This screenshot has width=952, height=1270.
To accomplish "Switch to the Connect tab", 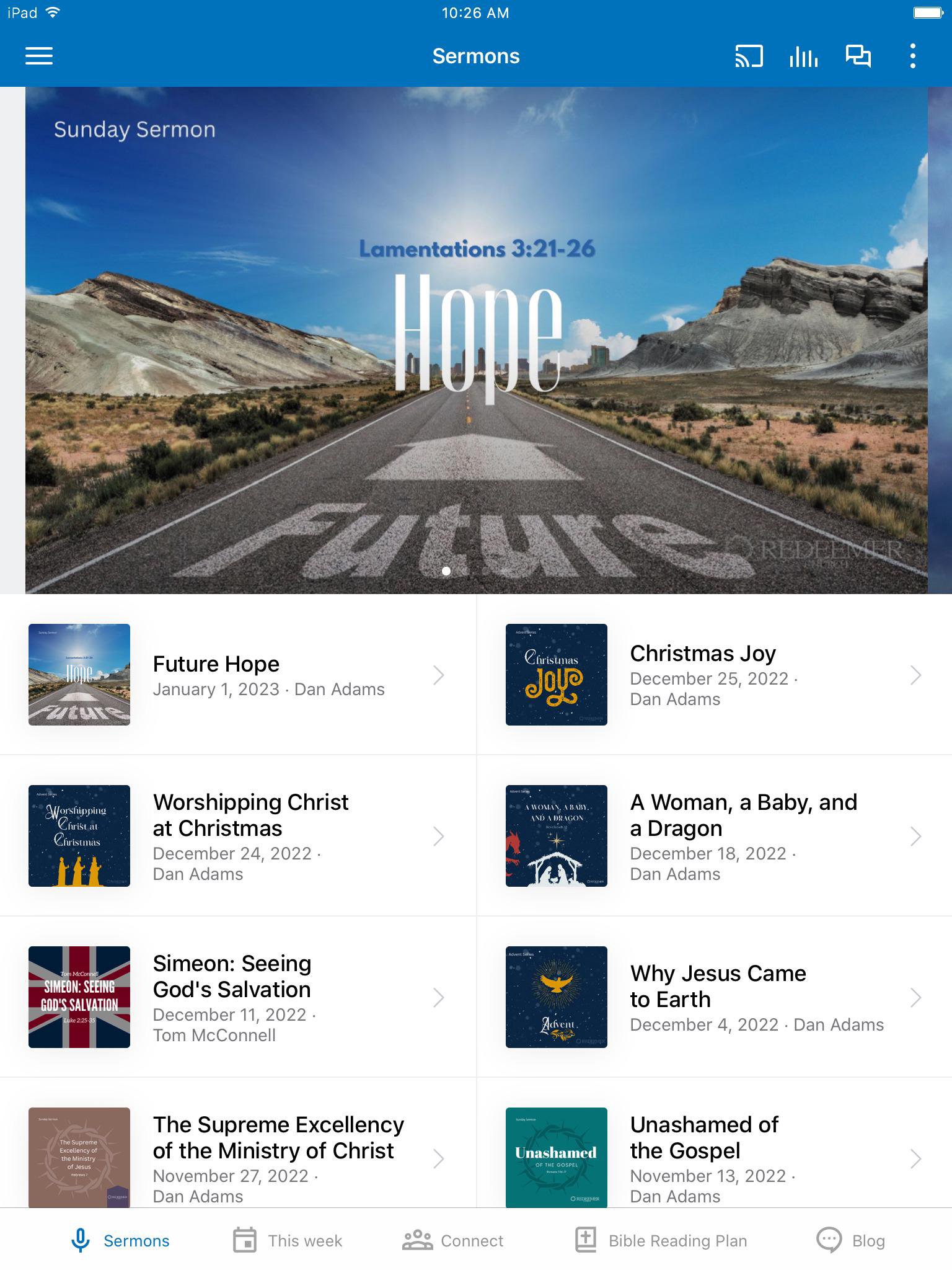I will point(453,1240).
